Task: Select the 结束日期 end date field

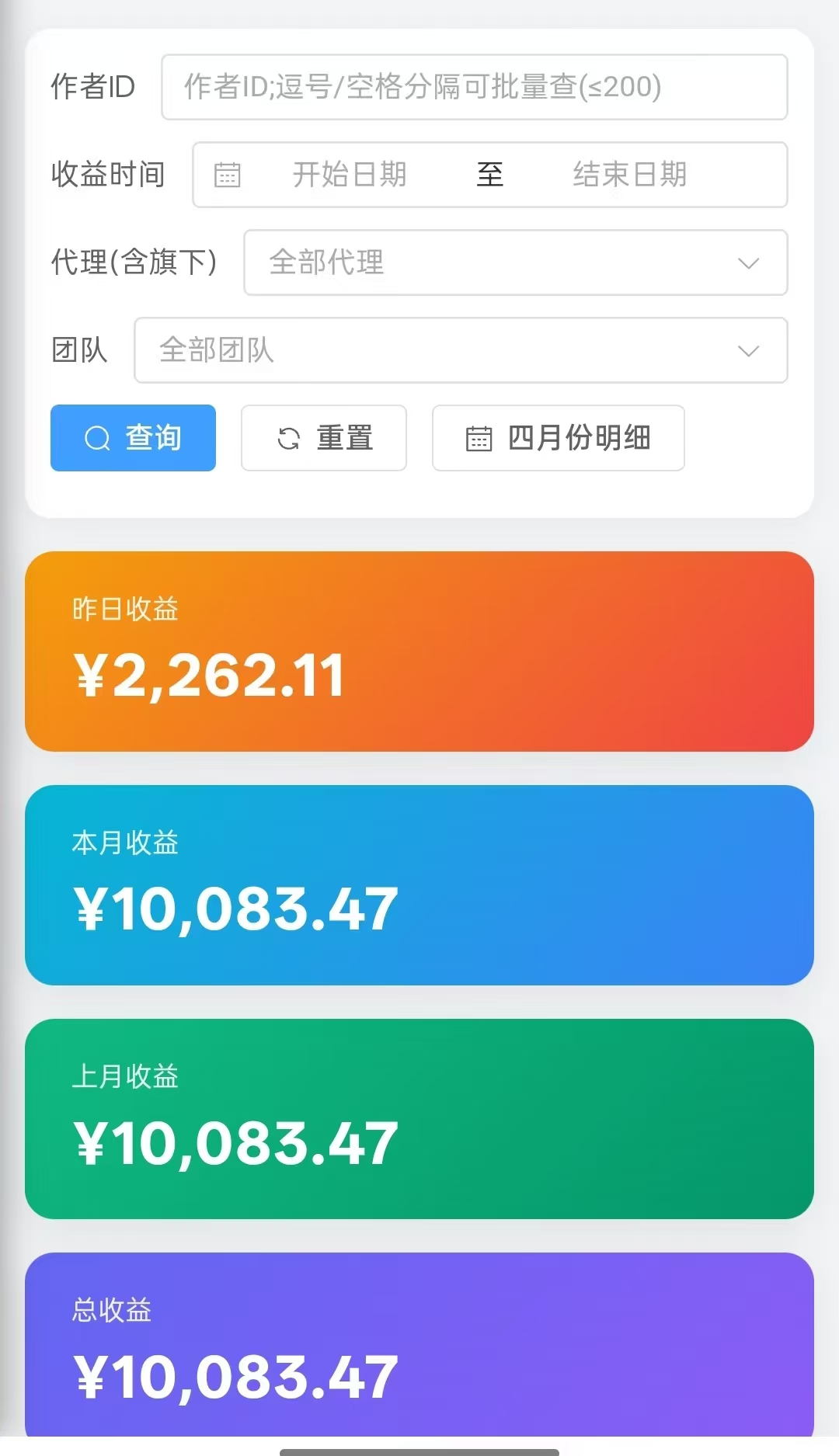Action: [630, 175]
